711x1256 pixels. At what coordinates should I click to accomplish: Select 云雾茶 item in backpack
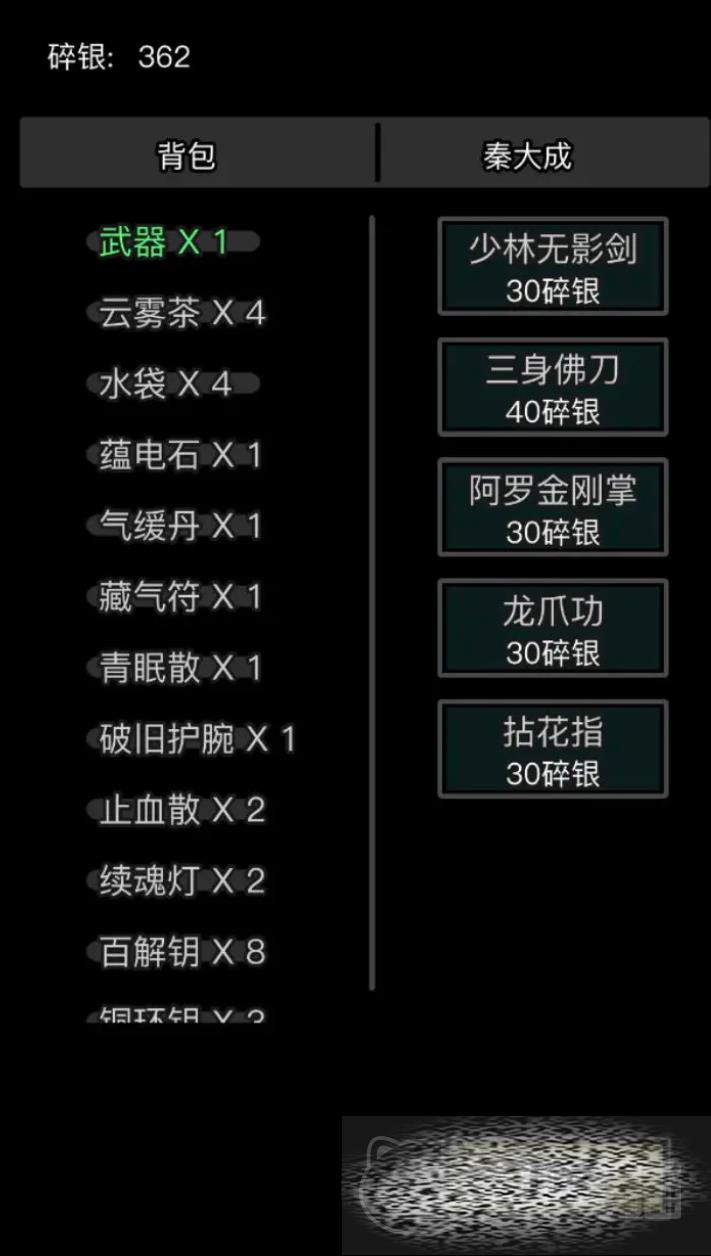point(182,313)
